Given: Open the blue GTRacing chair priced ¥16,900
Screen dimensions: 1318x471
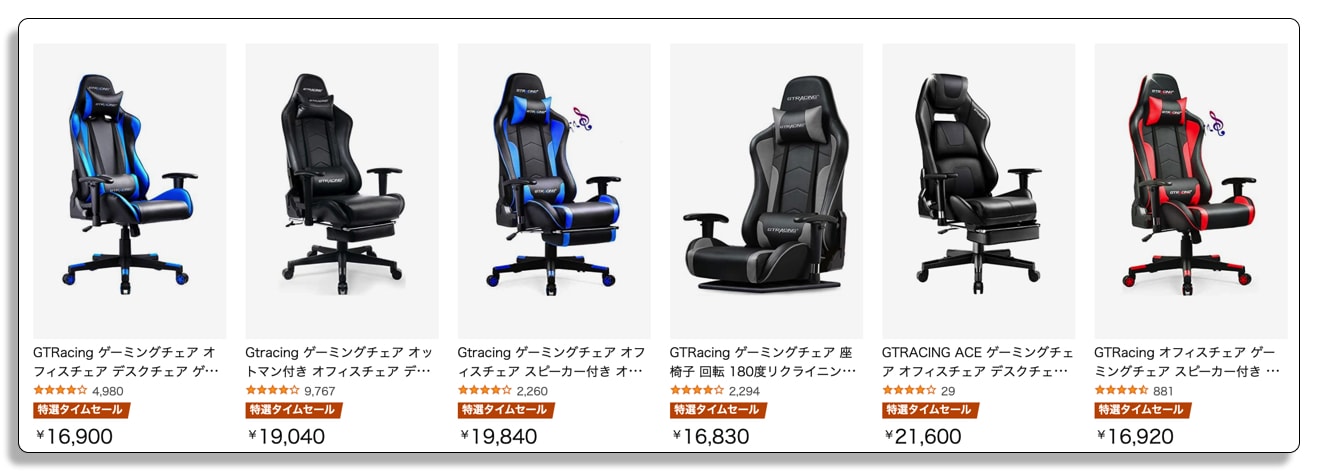Looking at the screenshot, I should point(130,190).
